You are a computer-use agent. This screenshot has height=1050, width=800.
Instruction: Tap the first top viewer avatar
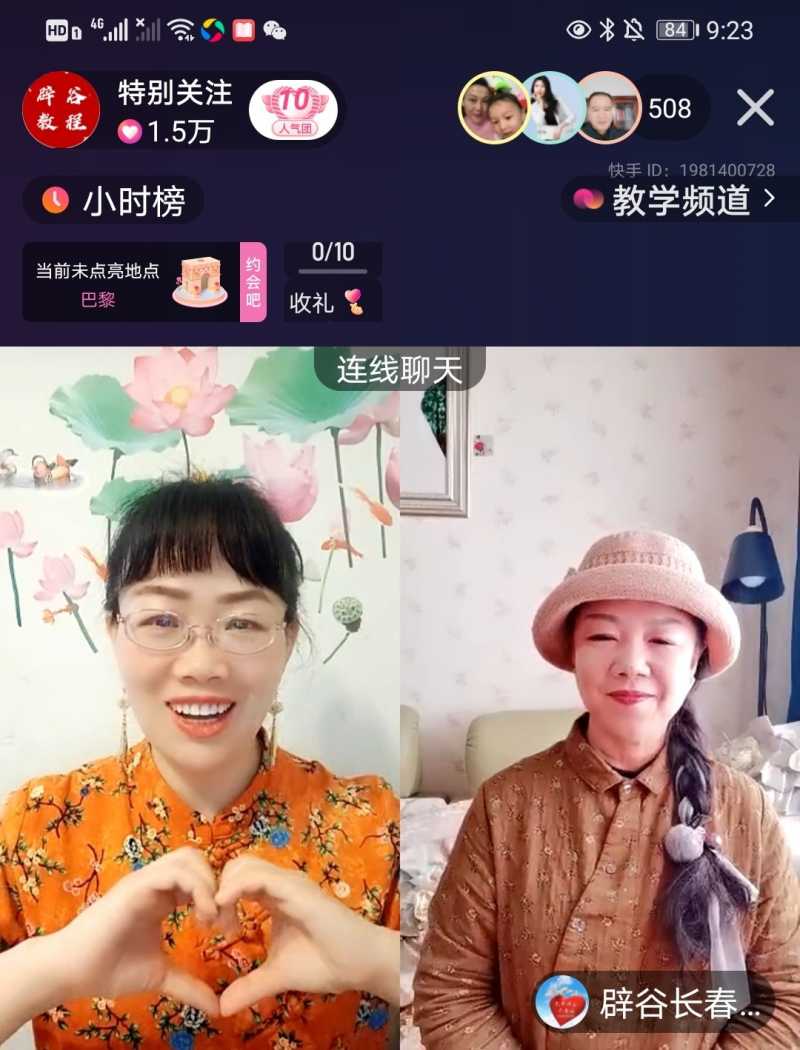coord(492,108)
